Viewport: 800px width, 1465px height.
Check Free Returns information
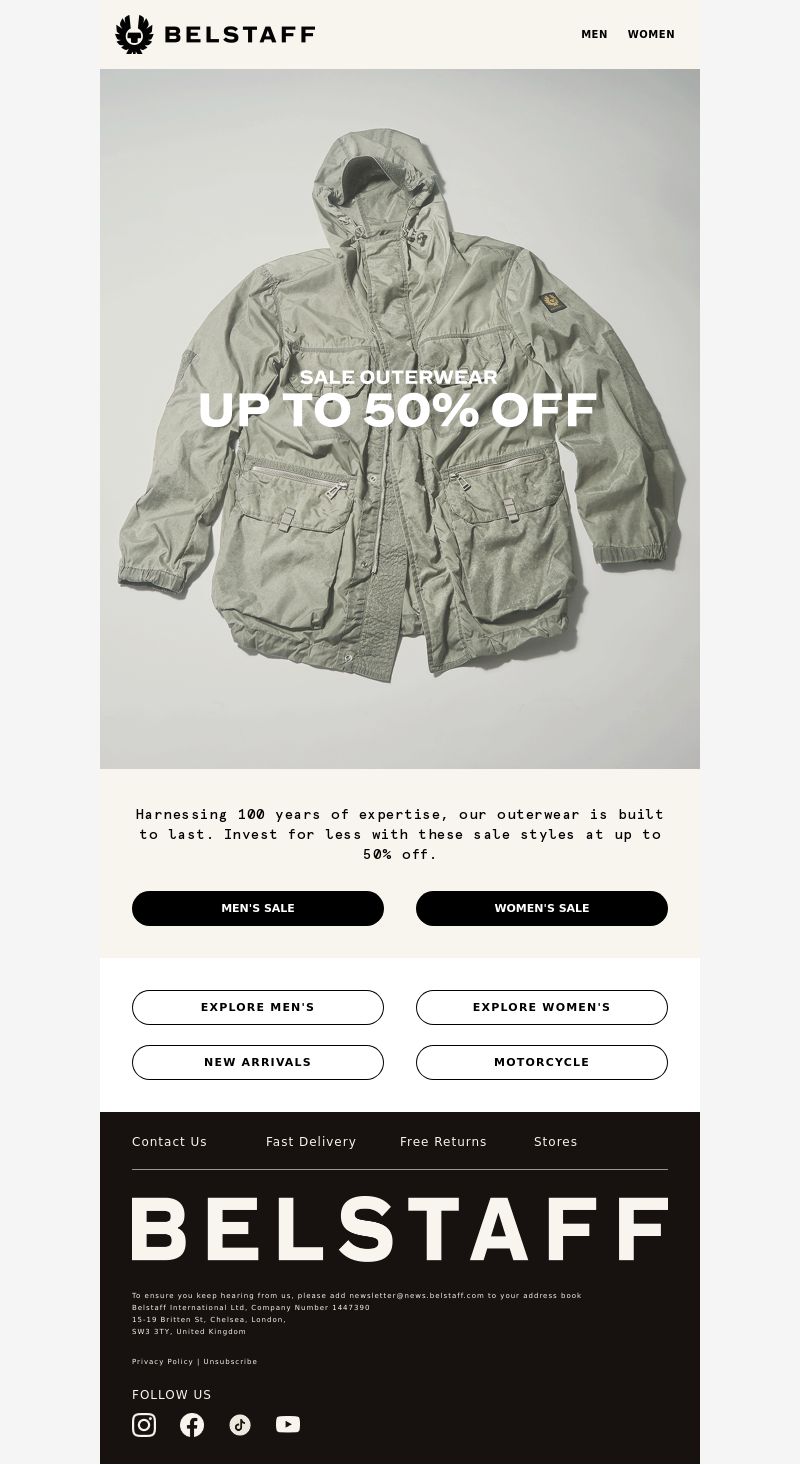tap(443, 1142)
